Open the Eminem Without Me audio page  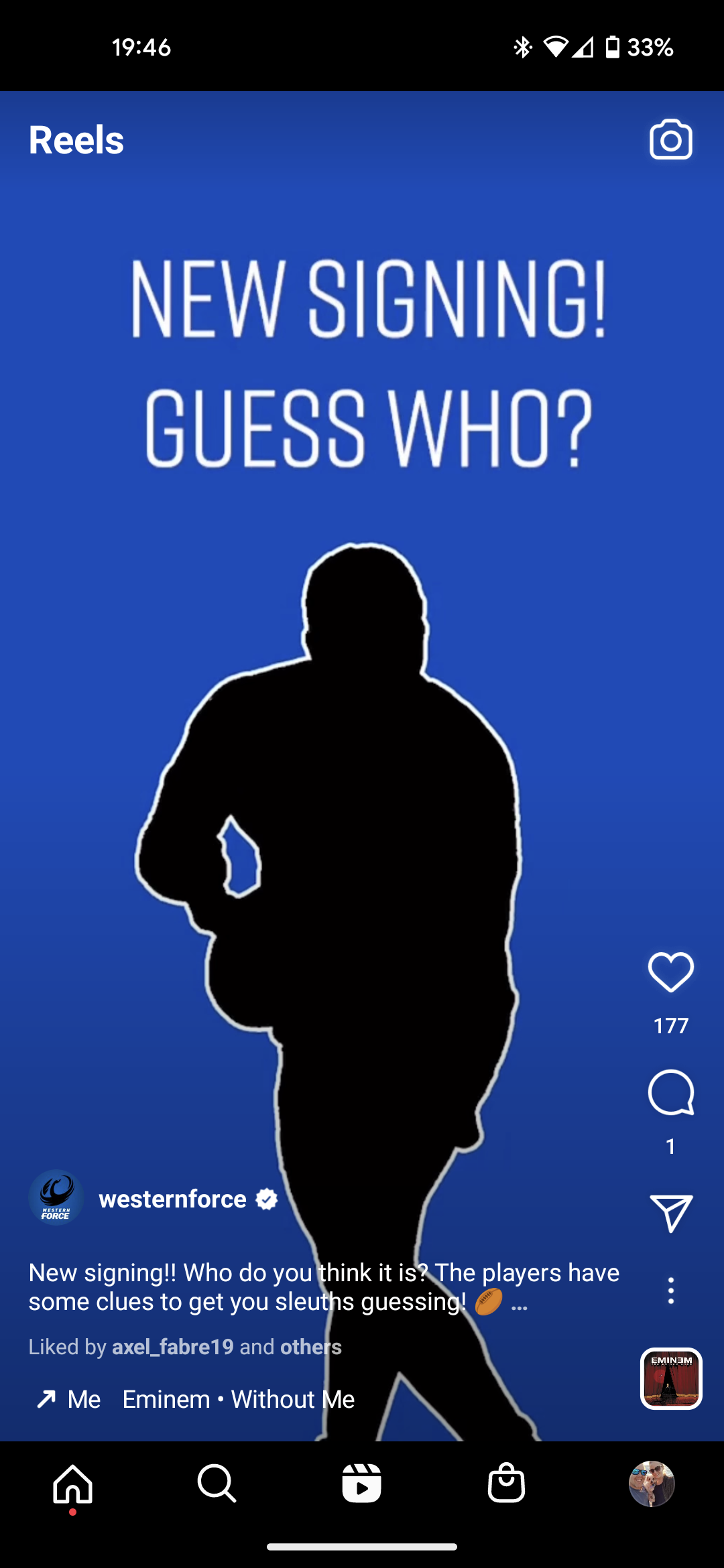coord(238,1399)
